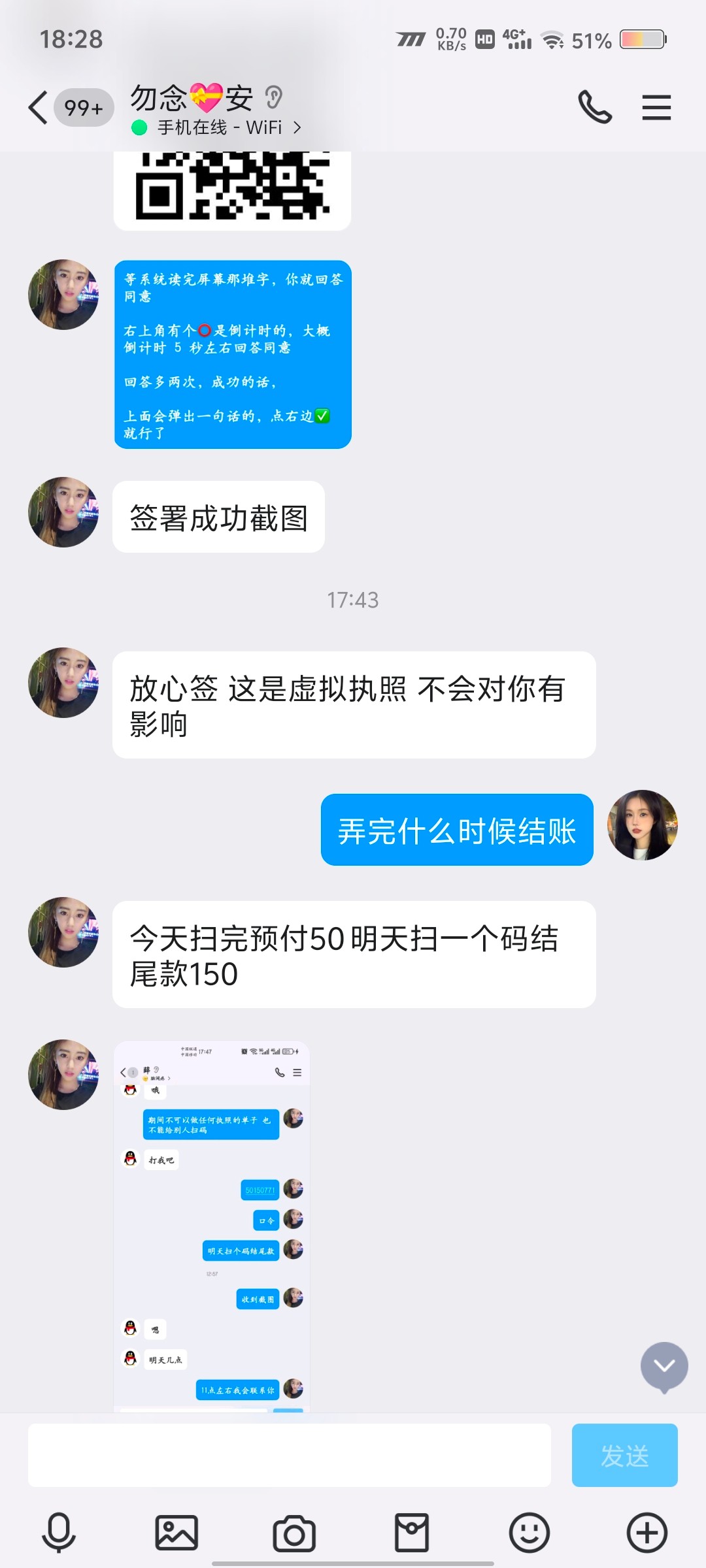View my own profile avatar
Screen dimensions: 706x1568
coord(643,825)
